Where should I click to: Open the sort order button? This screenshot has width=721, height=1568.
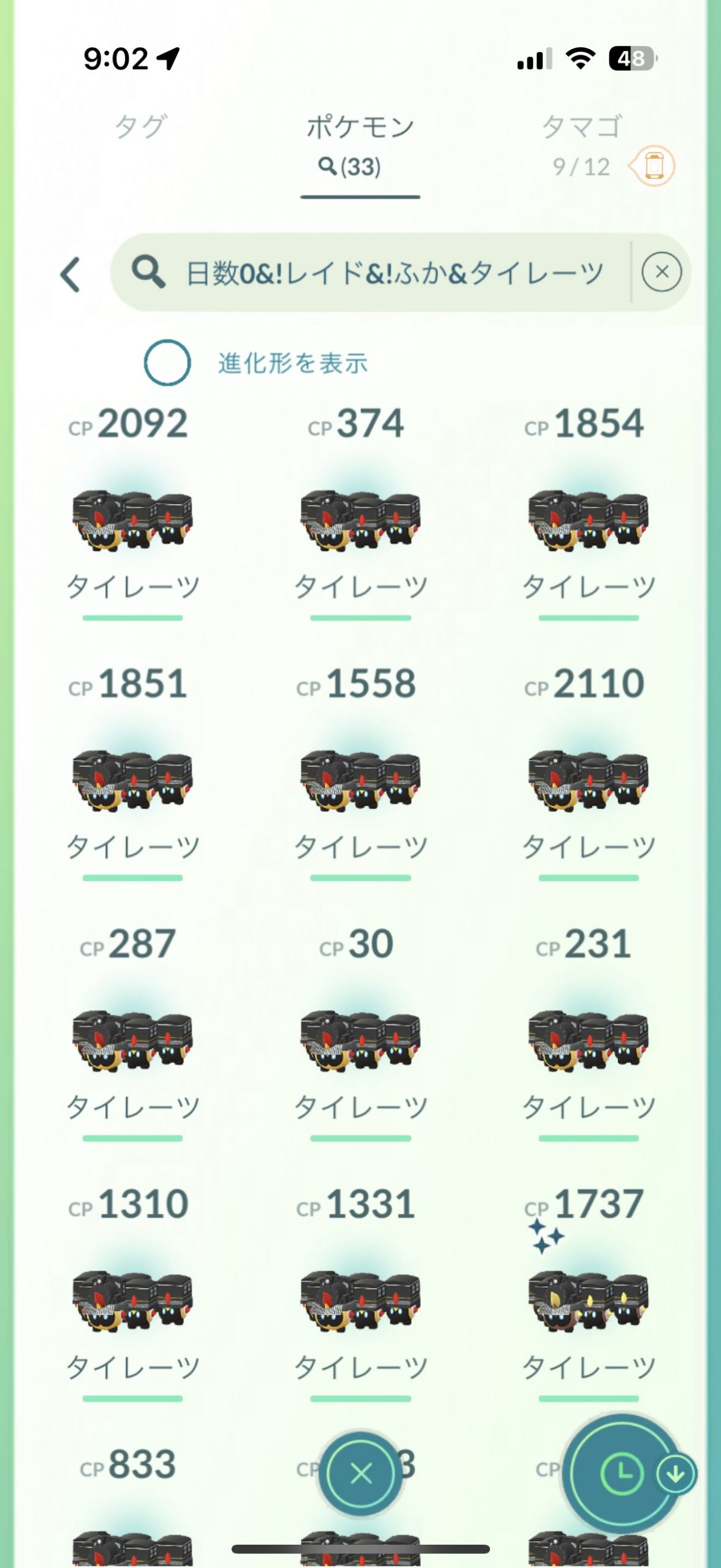[x=622, y=1474]
